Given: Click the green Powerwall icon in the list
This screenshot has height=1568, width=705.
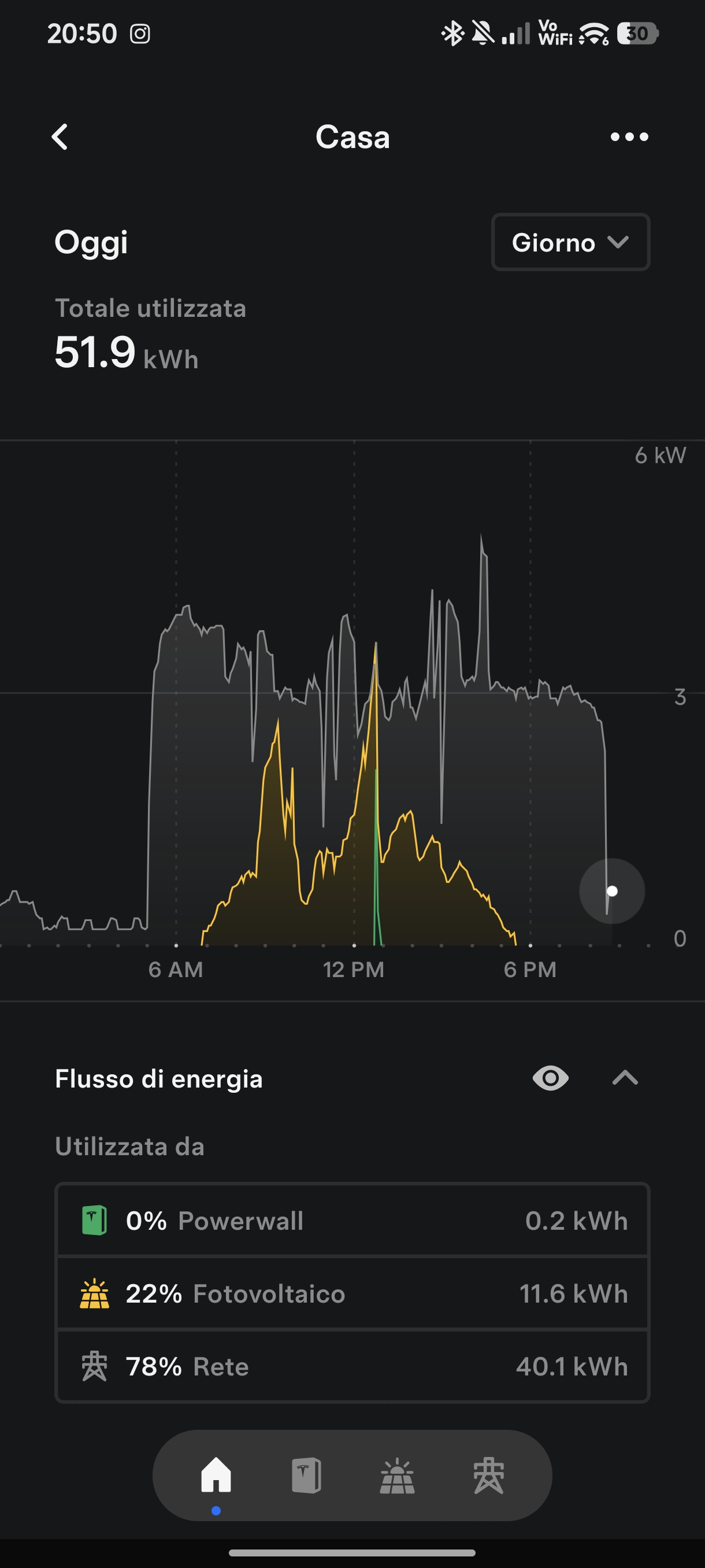Looking at the screenshot, I should coord(95,1220).
